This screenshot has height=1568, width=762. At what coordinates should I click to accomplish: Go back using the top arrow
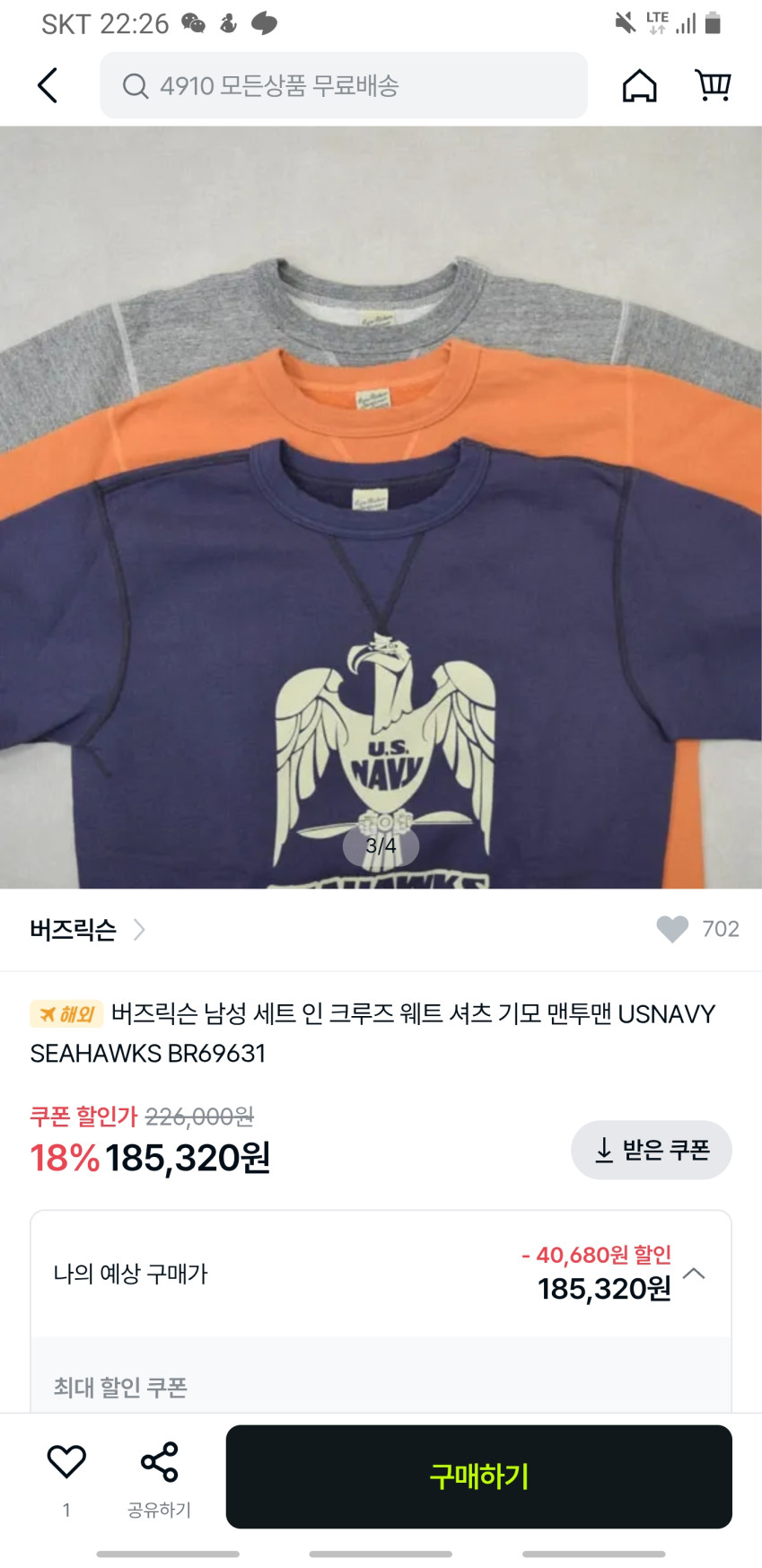pos(48,85)
